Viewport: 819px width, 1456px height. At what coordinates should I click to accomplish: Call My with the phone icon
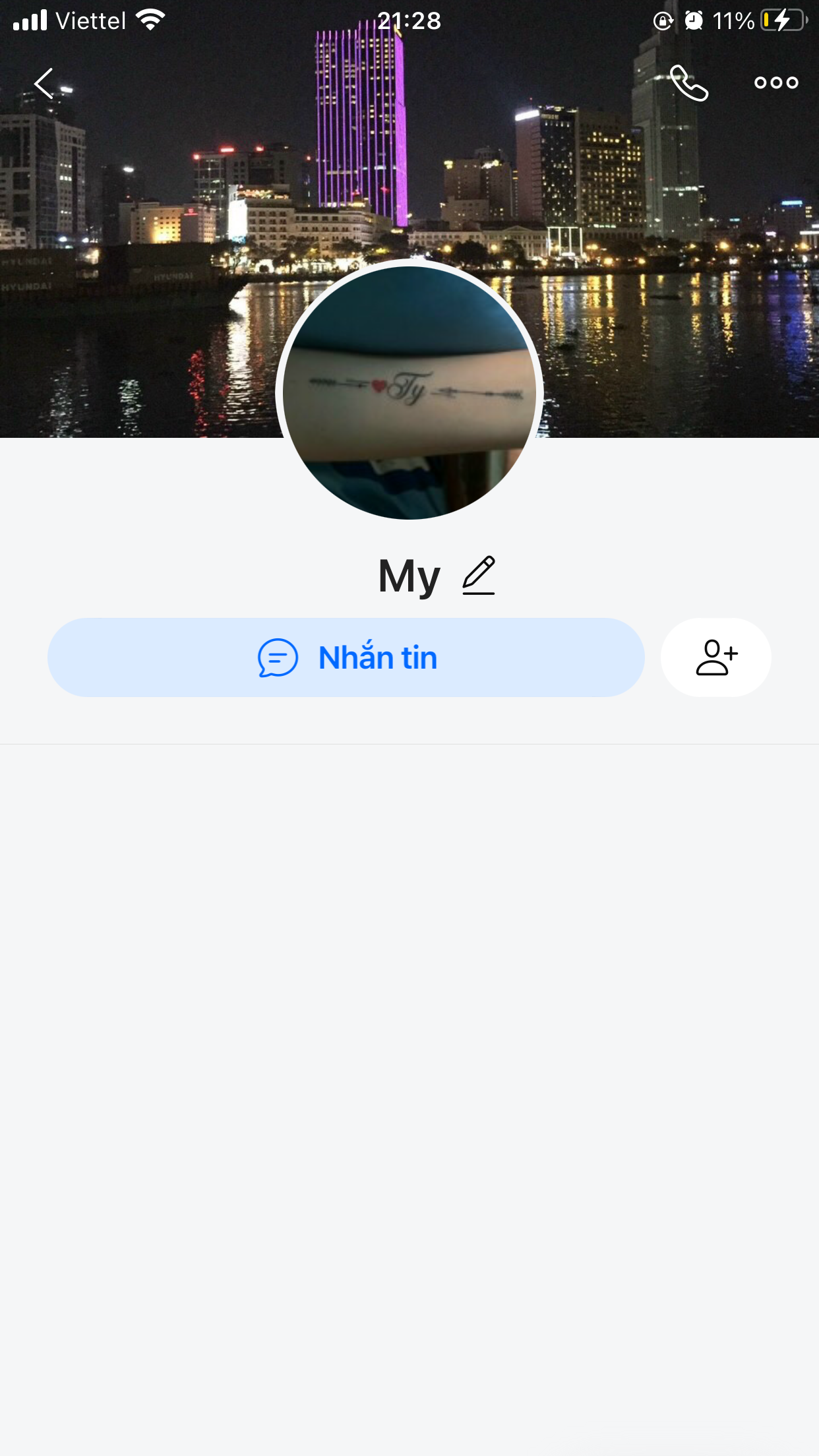tap(689, 84)
